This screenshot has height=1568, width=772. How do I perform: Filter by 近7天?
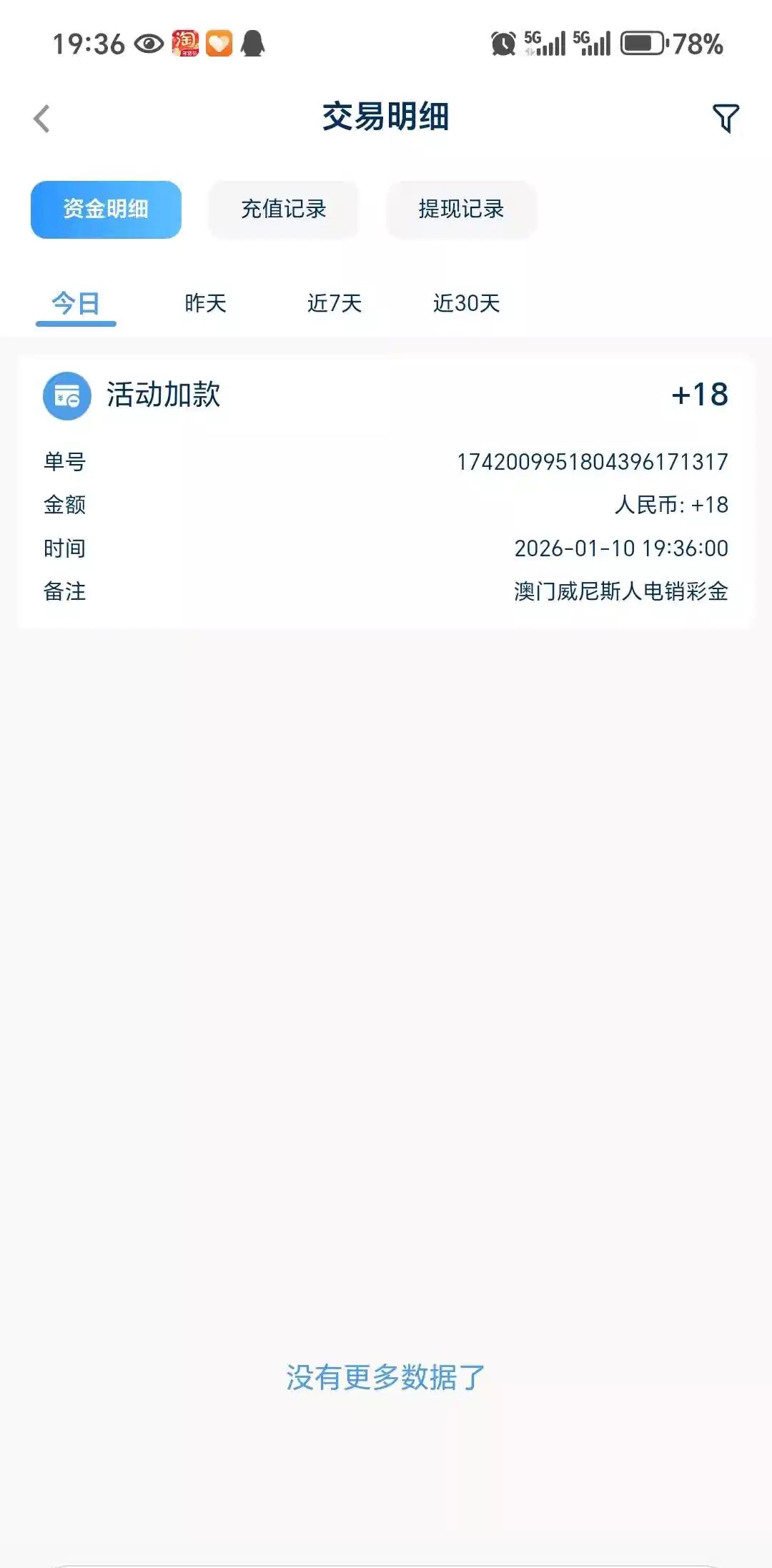click(335, 304)
